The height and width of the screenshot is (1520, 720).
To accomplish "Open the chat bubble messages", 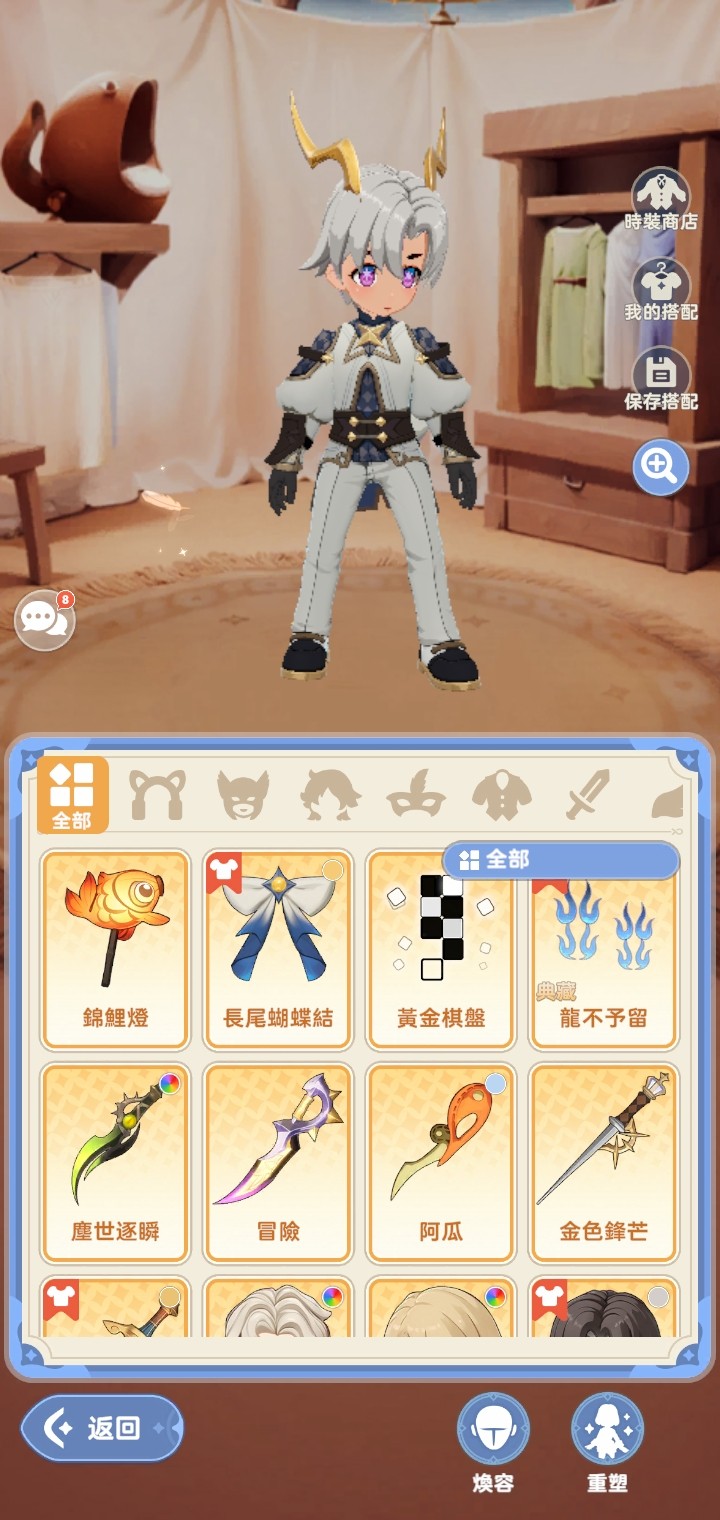I will (45, 621).
